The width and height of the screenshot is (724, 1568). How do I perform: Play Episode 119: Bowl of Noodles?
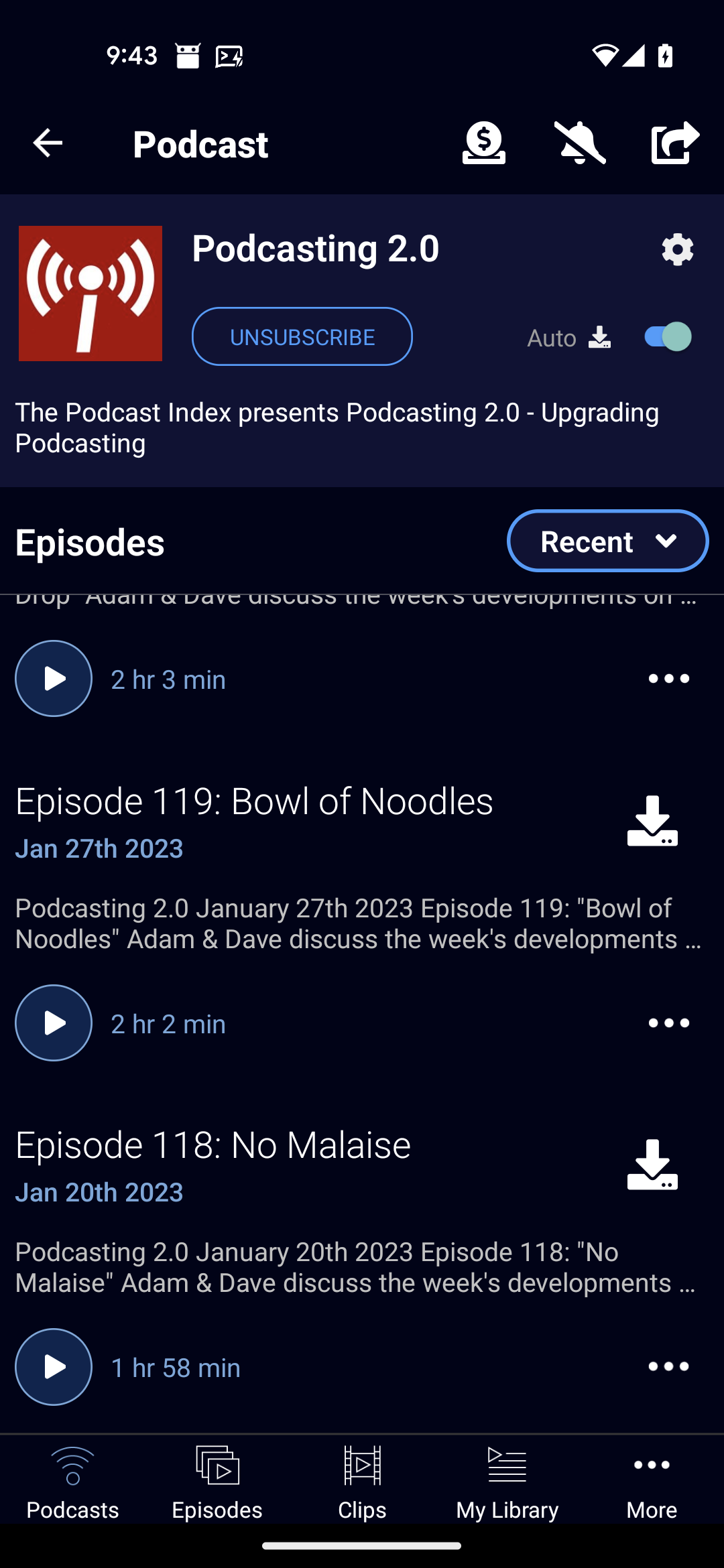(53, 1023)
